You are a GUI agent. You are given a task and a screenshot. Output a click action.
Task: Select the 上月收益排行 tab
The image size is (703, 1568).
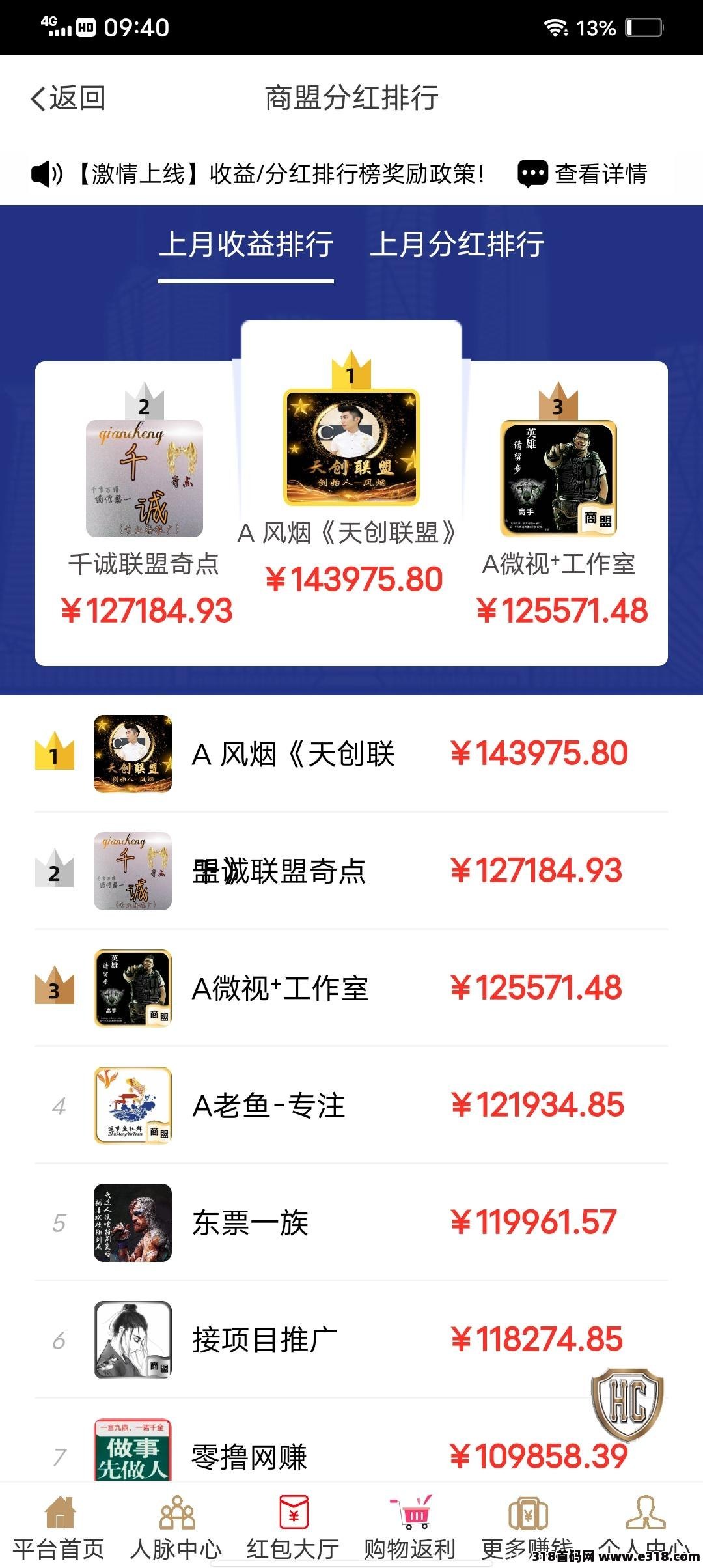pyautogui.click(x=248, y=244)
